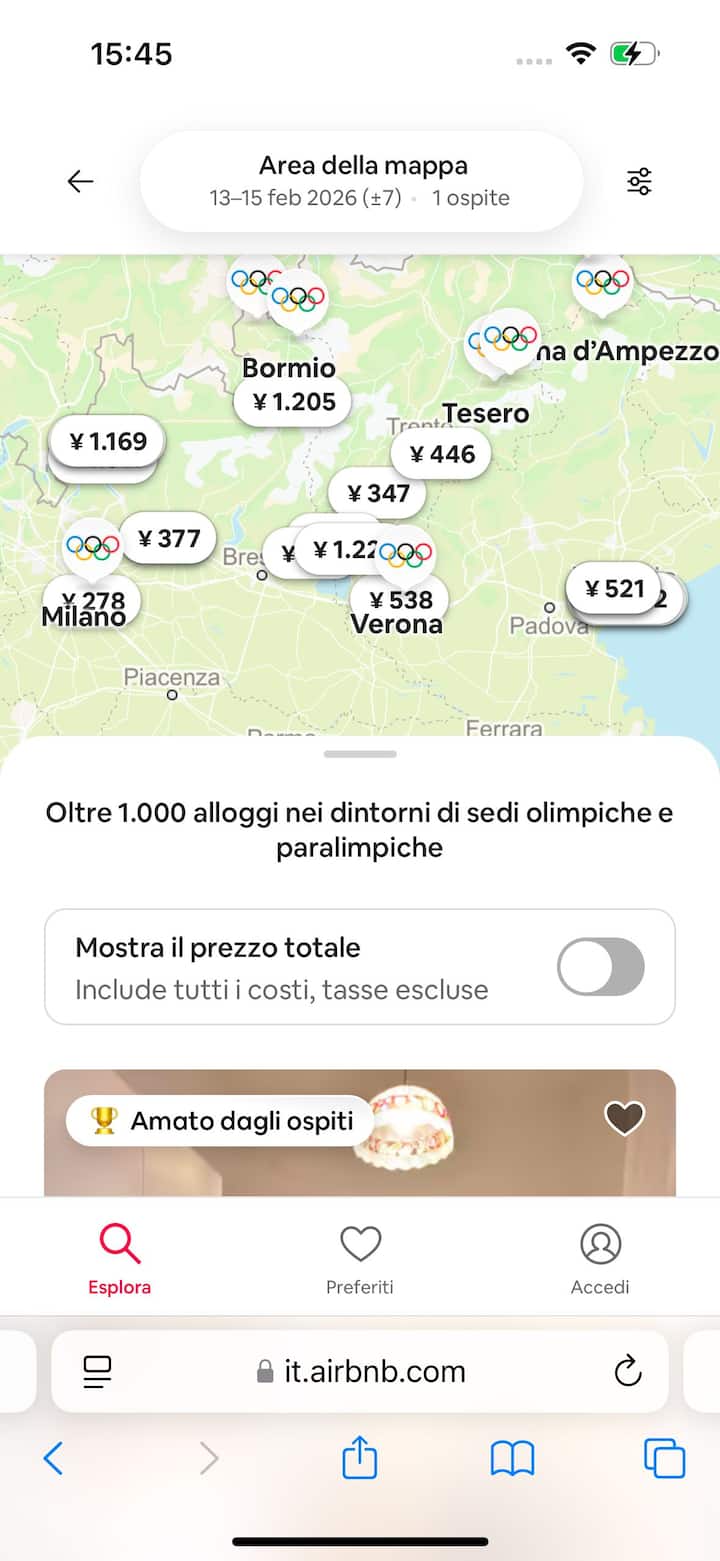Open the ¥377 listing marker
This screenshot has height=1561, width=720.
pyautogui.click(x=168, y=539)
